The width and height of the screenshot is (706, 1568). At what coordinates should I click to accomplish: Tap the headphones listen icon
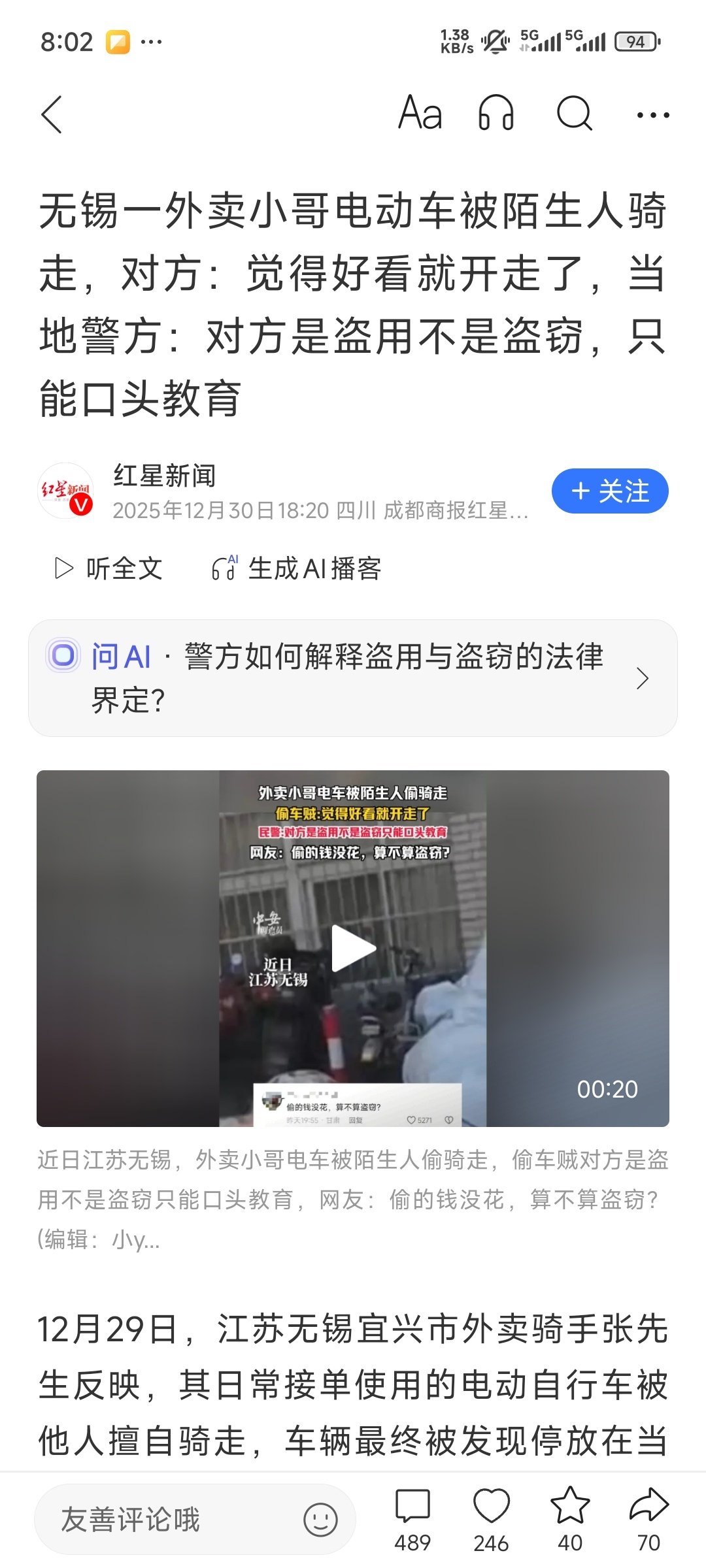(497, 114)
